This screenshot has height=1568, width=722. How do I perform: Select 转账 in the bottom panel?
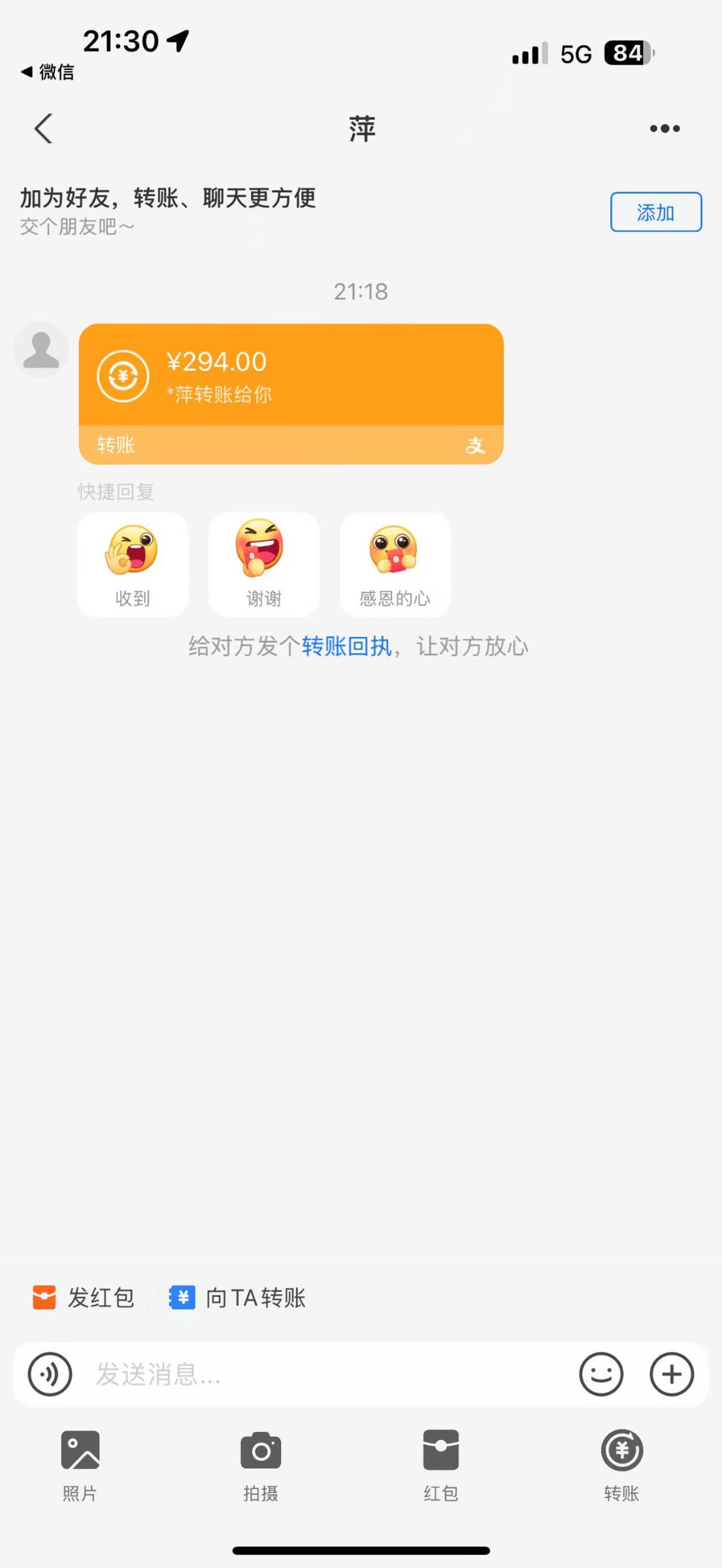(621, 1463)
